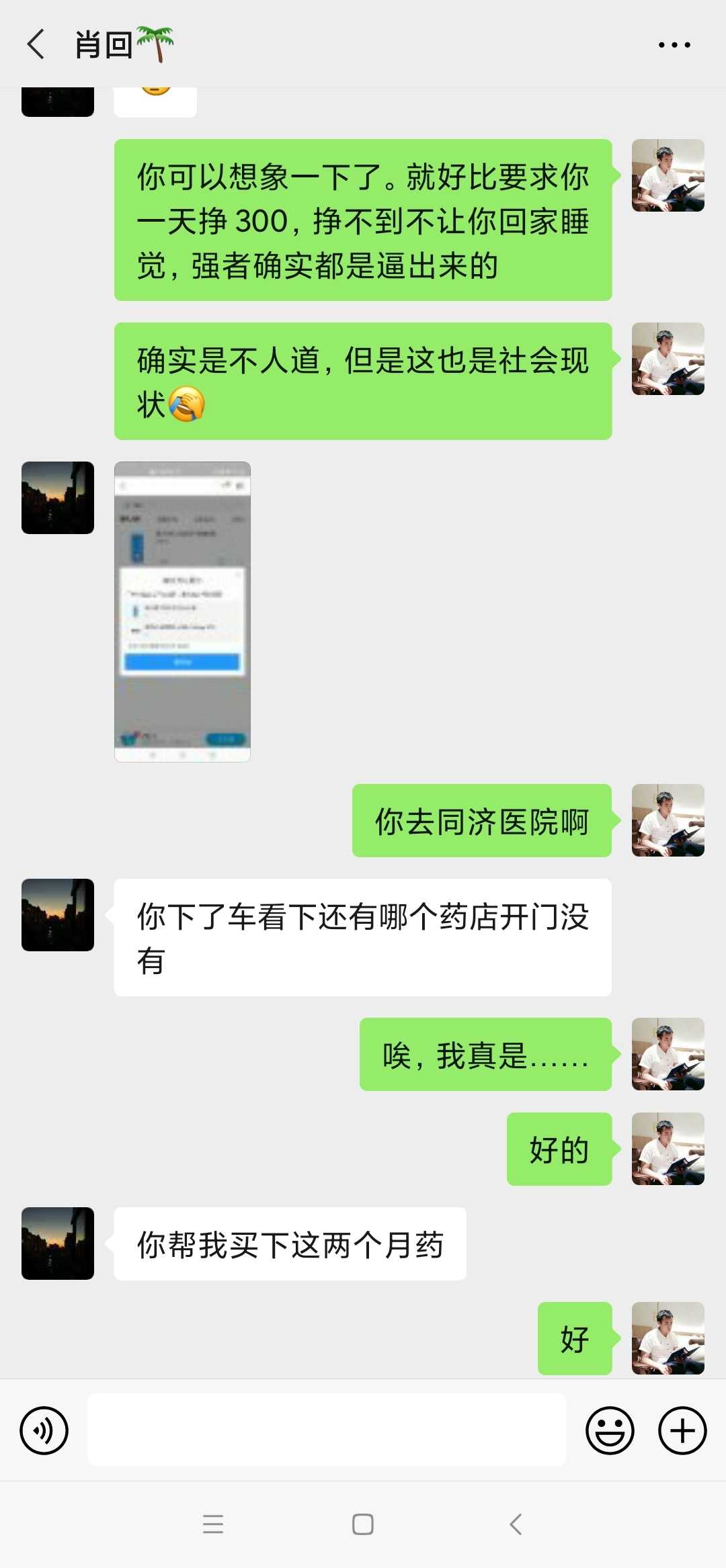Viewport: 726px width, 1568px height.
Task: Tap the contact's avatar beside 你帮我买下这两个月药
Action: (58, 1244)
